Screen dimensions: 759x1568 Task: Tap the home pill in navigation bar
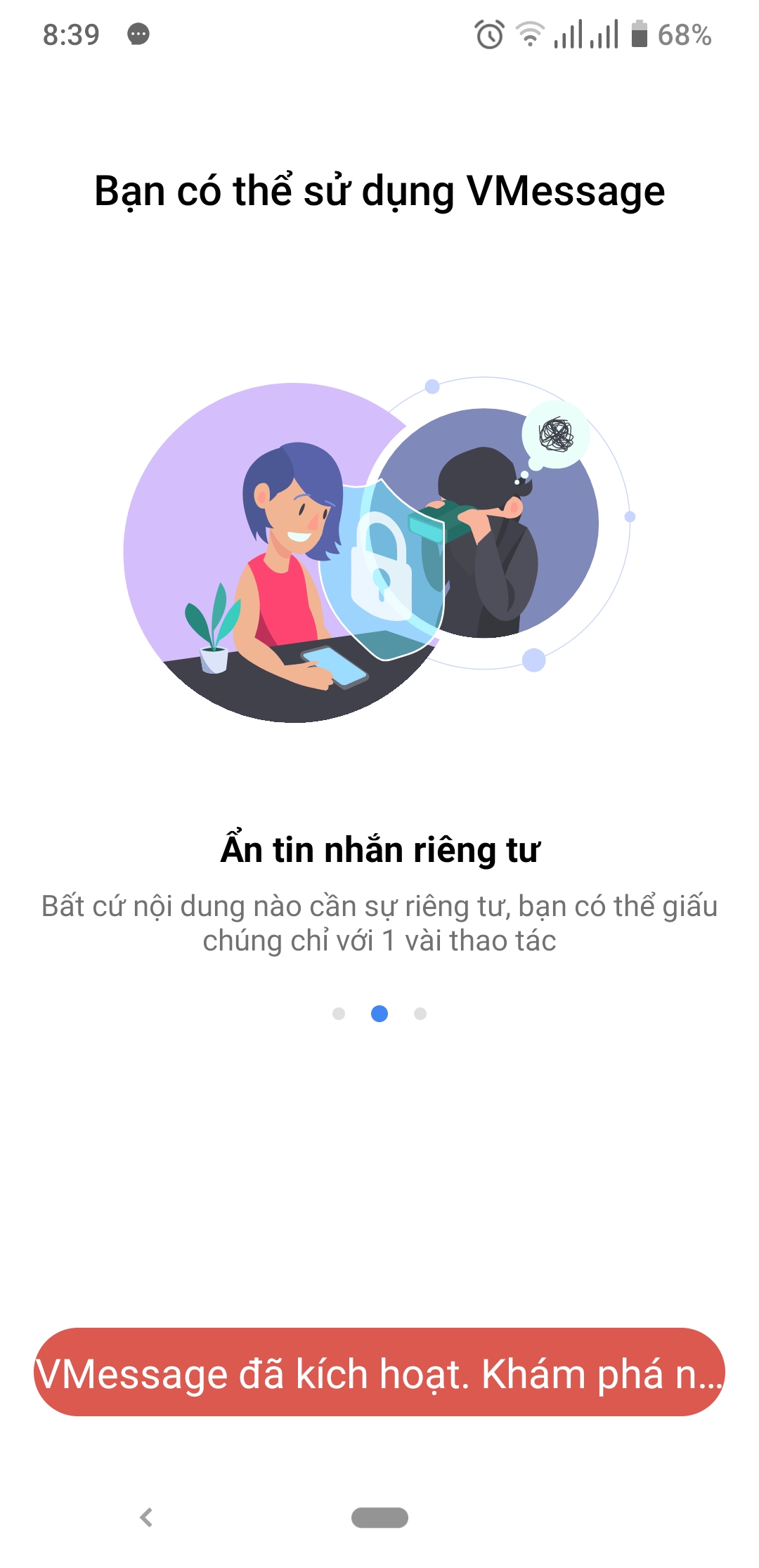pyautogui.click(x=379, y=1517)
